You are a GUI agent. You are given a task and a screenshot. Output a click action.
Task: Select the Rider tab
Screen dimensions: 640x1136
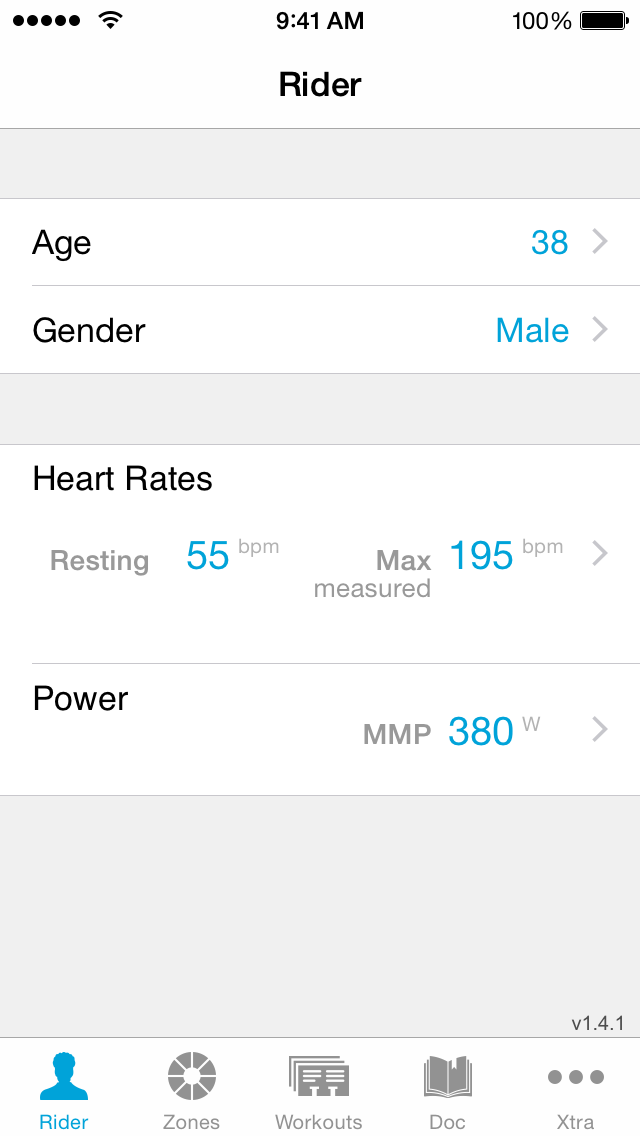coord(64,1090)
